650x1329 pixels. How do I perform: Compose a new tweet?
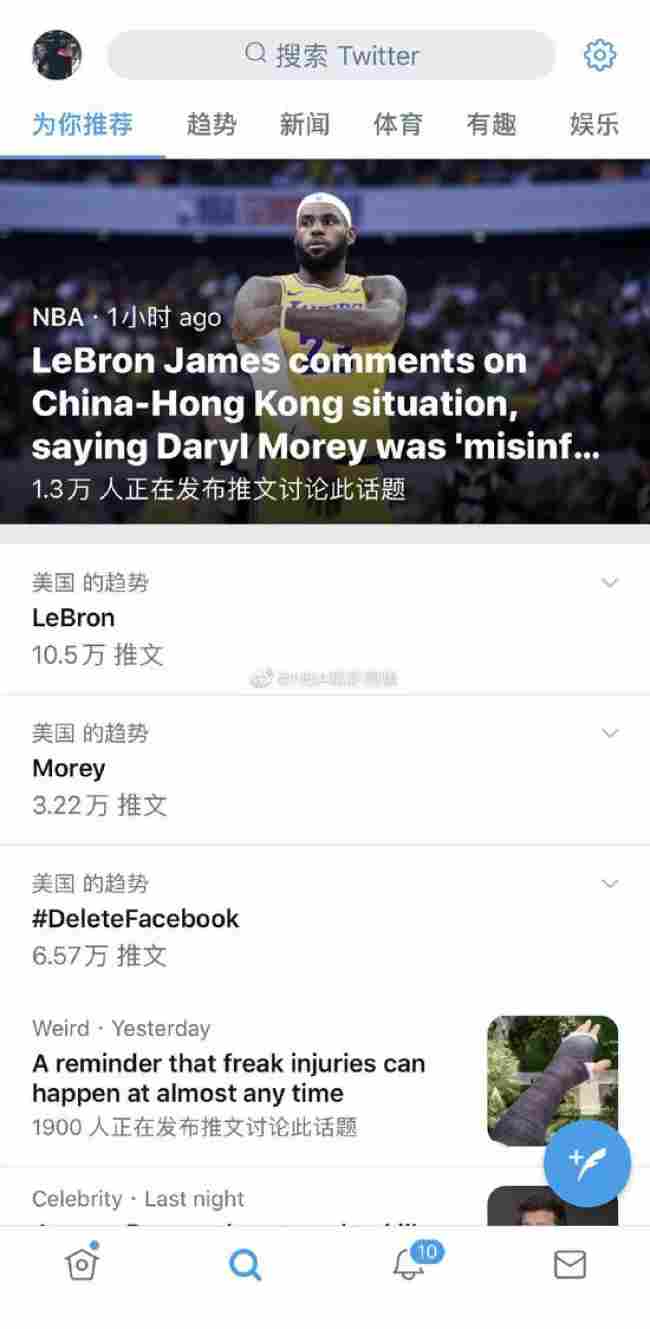click(587, 1163)
